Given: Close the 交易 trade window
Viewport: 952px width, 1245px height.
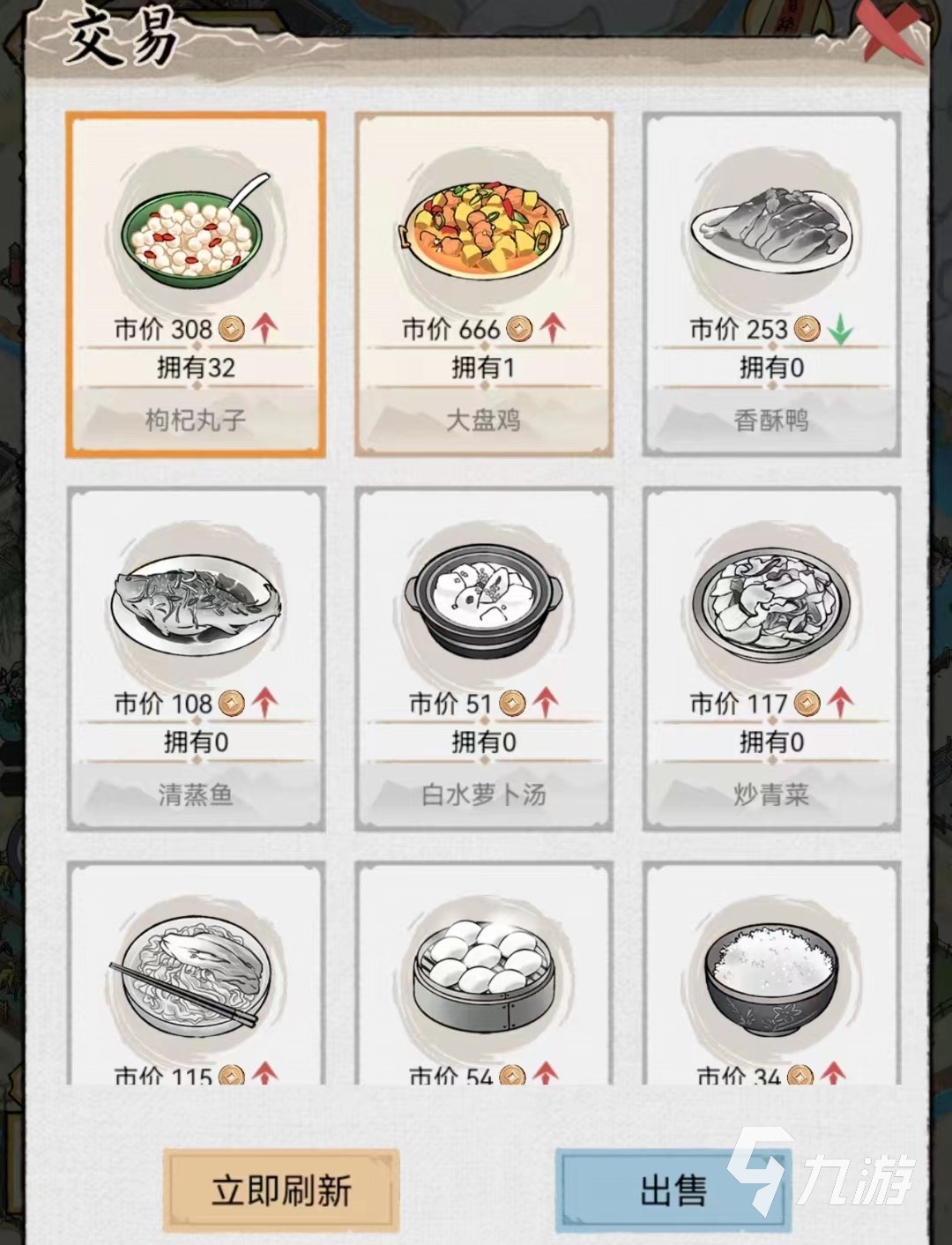Looking at the screenshot, I should [892, 34].
